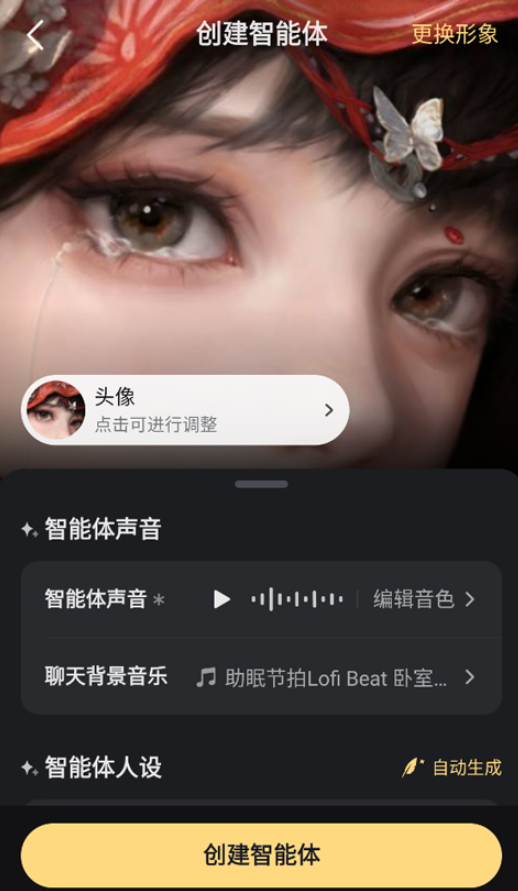This screenshot has width=518, height=891.
Task: Open the 头像 adjustment row
Action: pyautogui.click(x=185, y=410)
